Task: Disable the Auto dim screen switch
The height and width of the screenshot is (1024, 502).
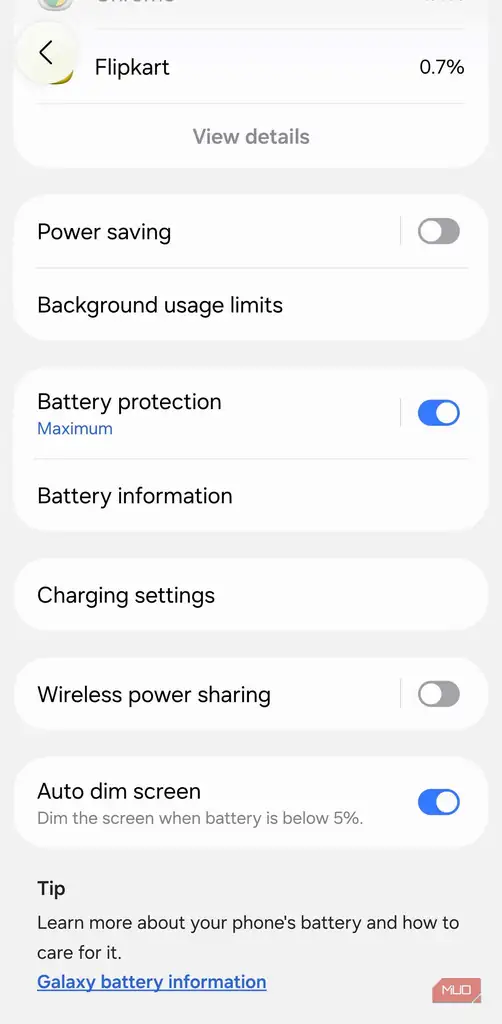Action: [439, 803]
